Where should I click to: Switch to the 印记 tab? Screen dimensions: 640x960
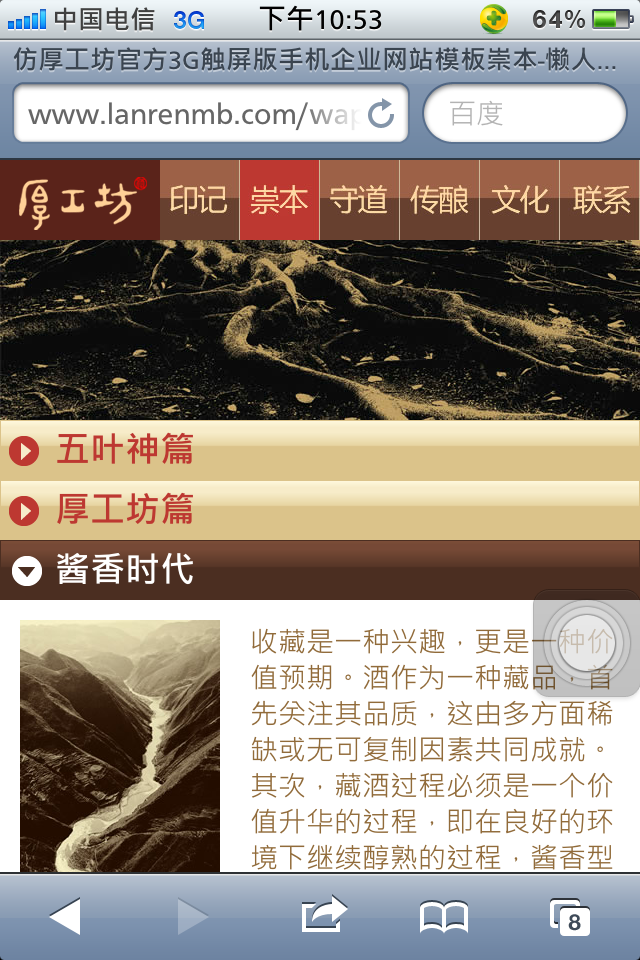pyautogui.click(x=199, y=200)
